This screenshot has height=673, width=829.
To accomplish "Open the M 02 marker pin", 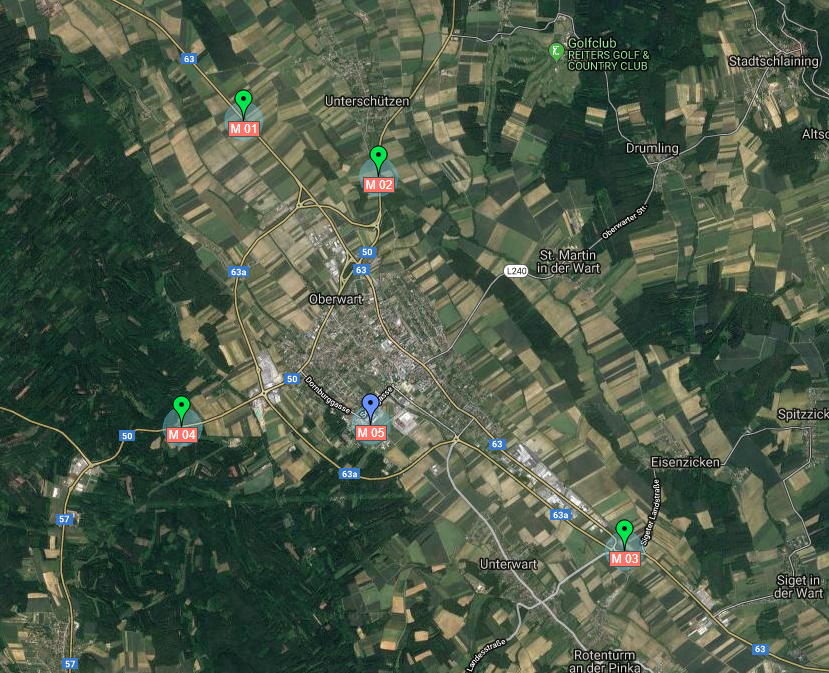I will [x=378, y=158].
